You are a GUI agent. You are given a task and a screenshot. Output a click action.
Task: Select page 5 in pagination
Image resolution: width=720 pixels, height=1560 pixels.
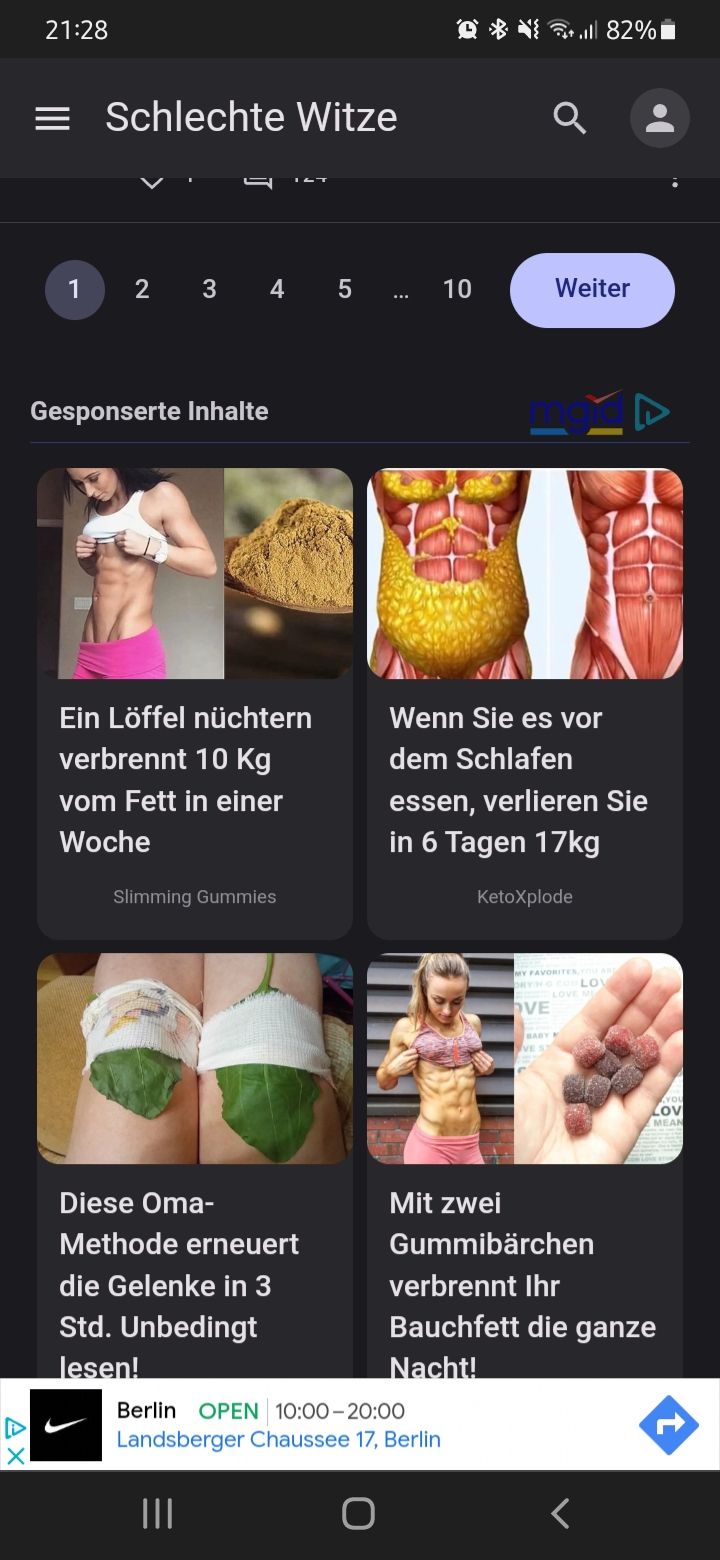(344, 289)
